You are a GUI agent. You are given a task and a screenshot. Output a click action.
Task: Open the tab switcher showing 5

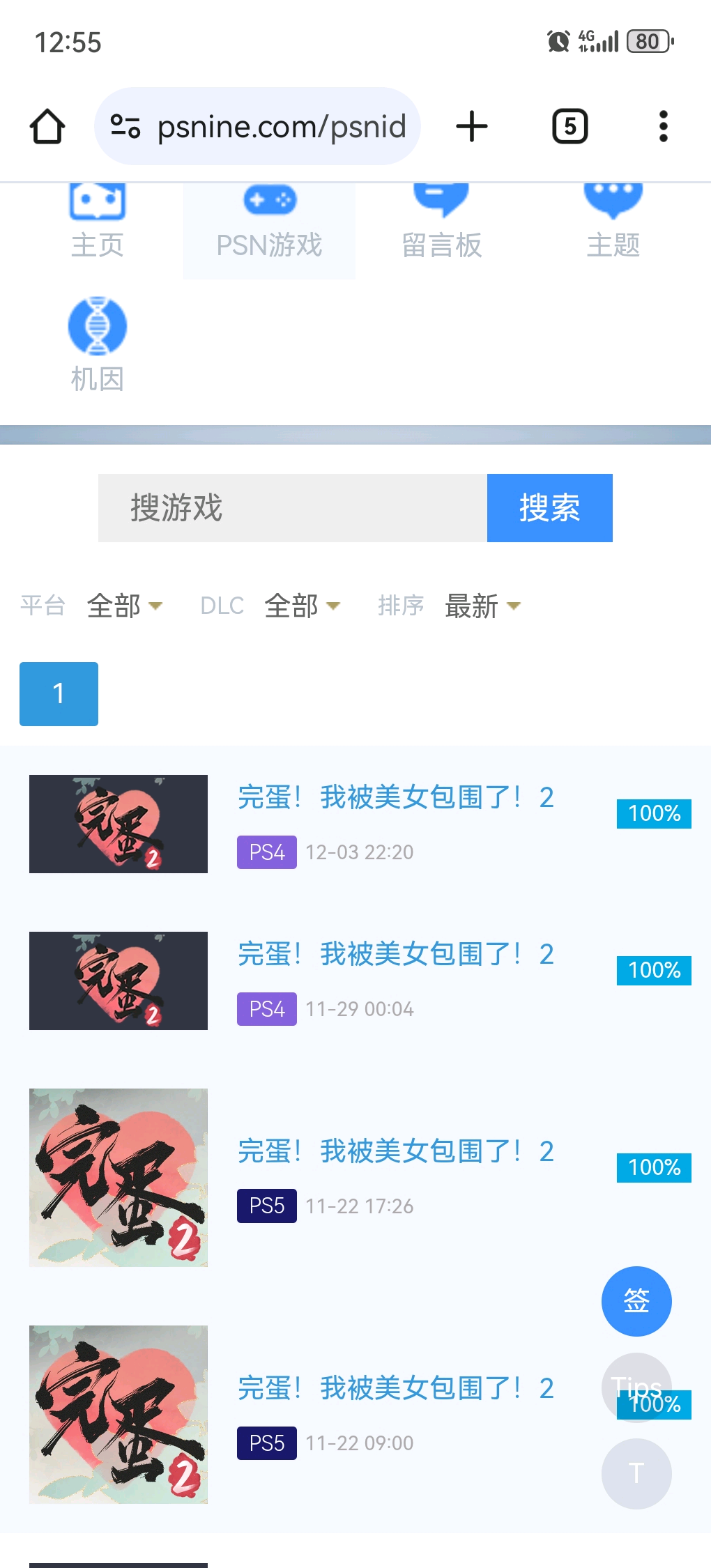(x=569, y=126)
